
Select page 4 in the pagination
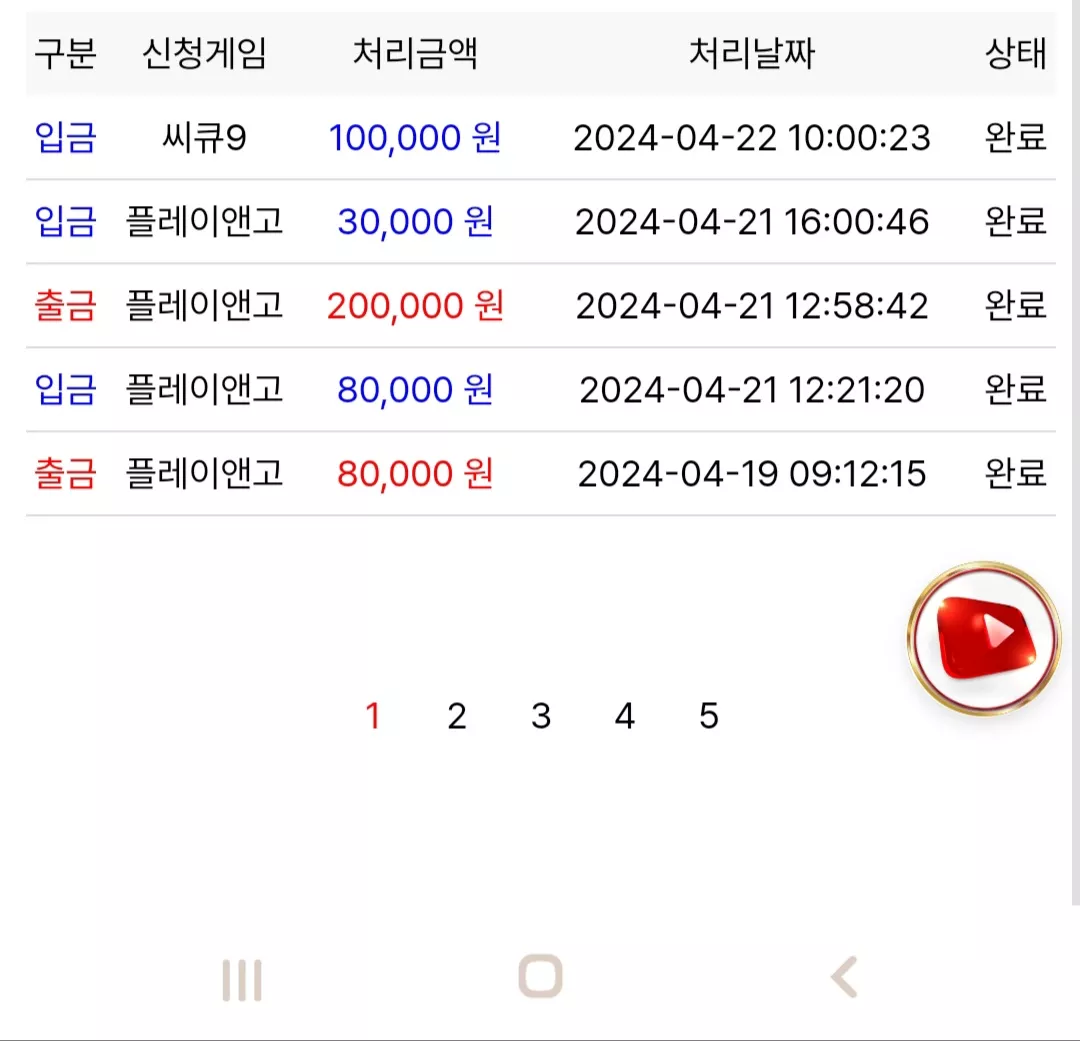(x=625, y=716)
